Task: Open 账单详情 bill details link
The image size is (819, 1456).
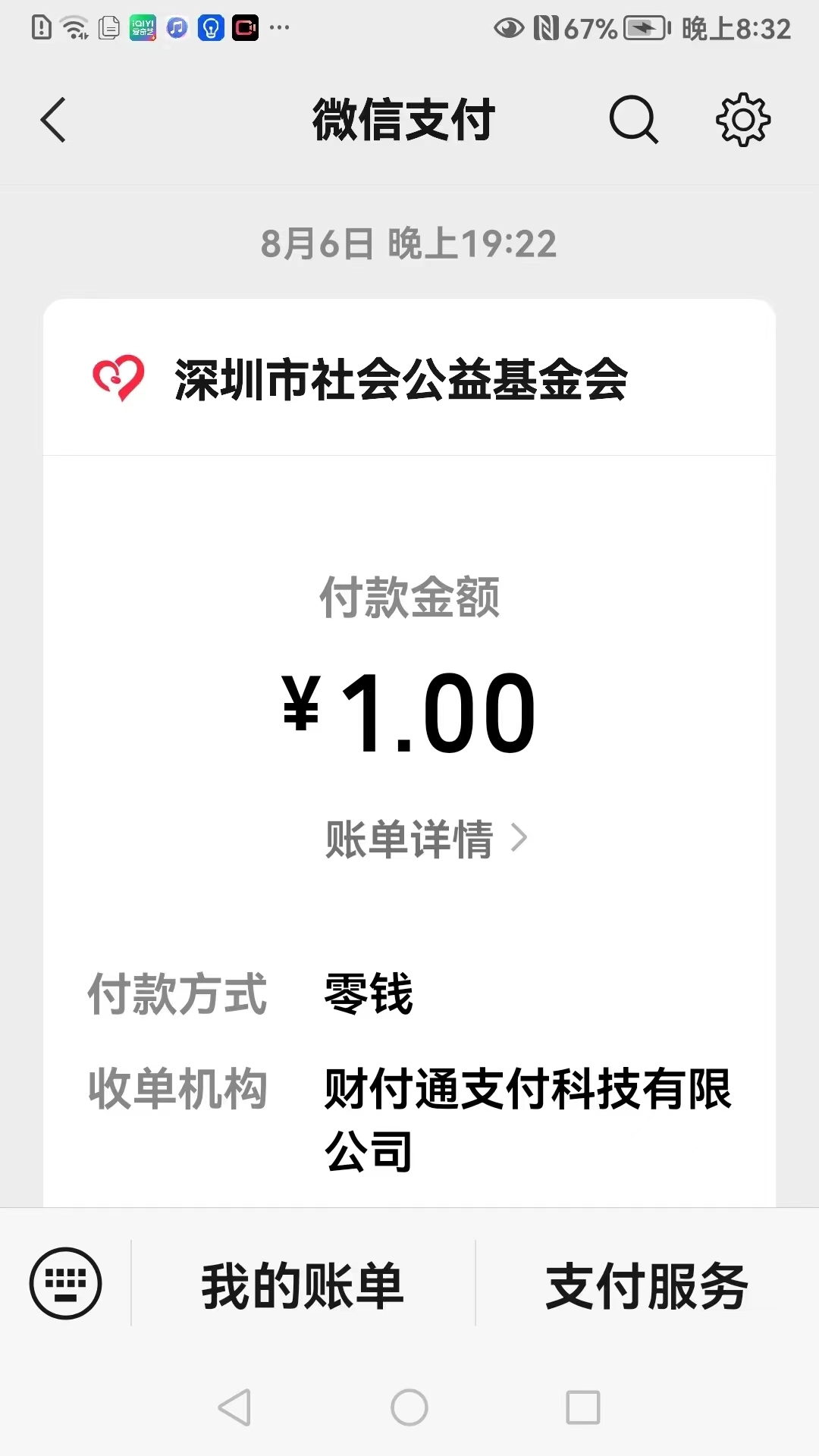Action: (x=426, y=839)
